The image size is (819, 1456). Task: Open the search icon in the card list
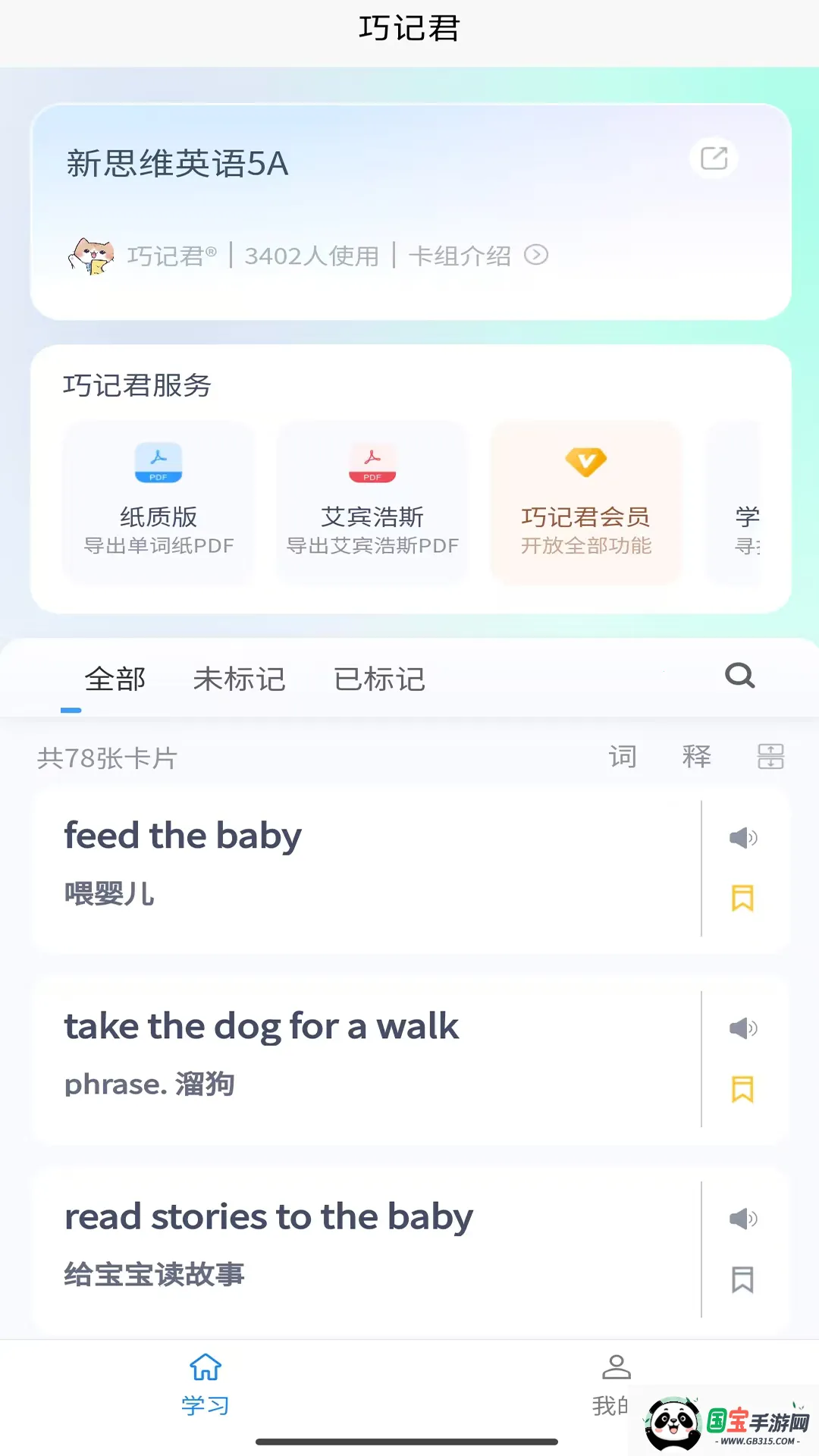739,676
